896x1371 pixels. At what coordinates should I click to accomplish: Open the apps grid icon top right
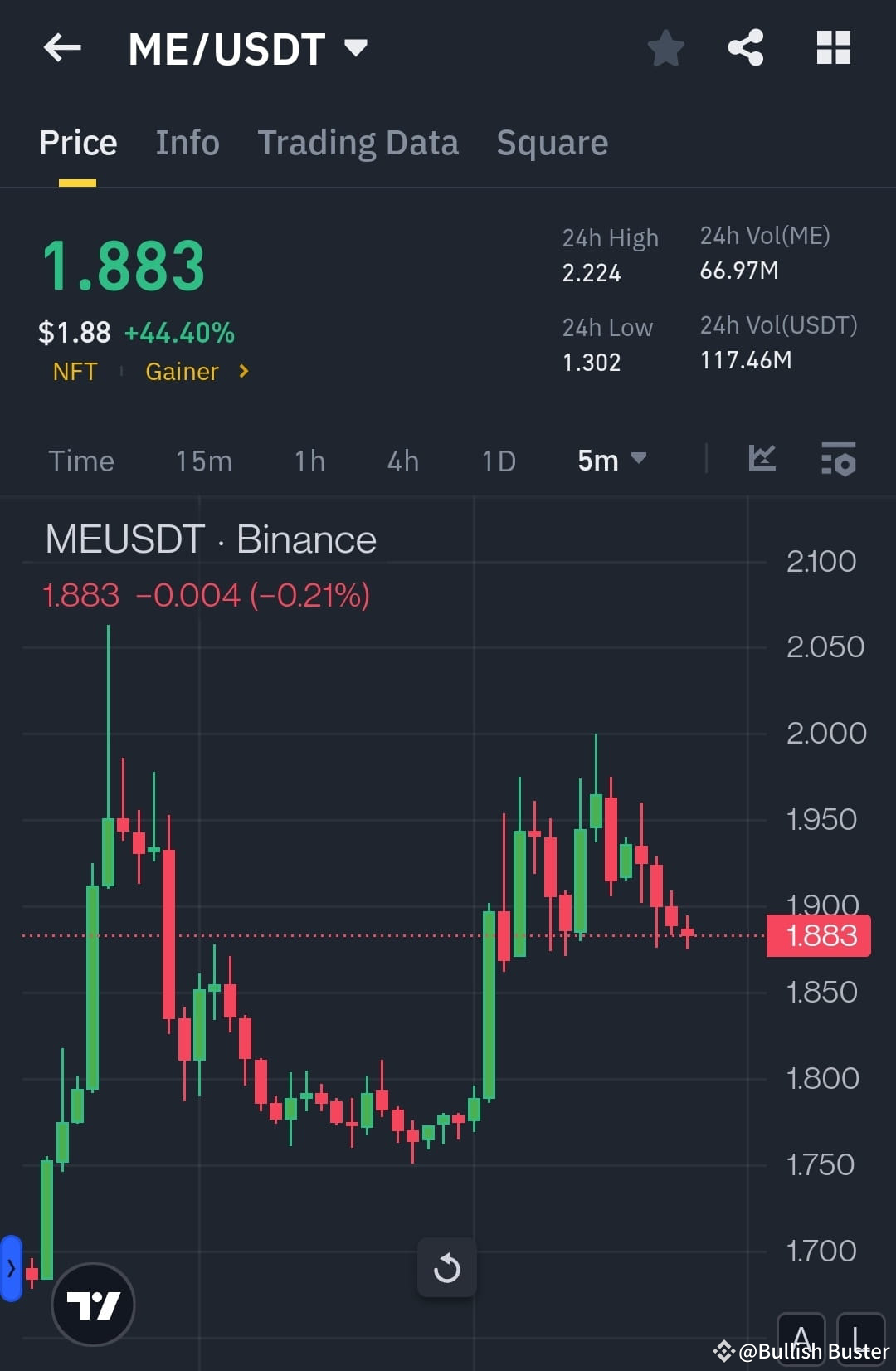[834, 47]
